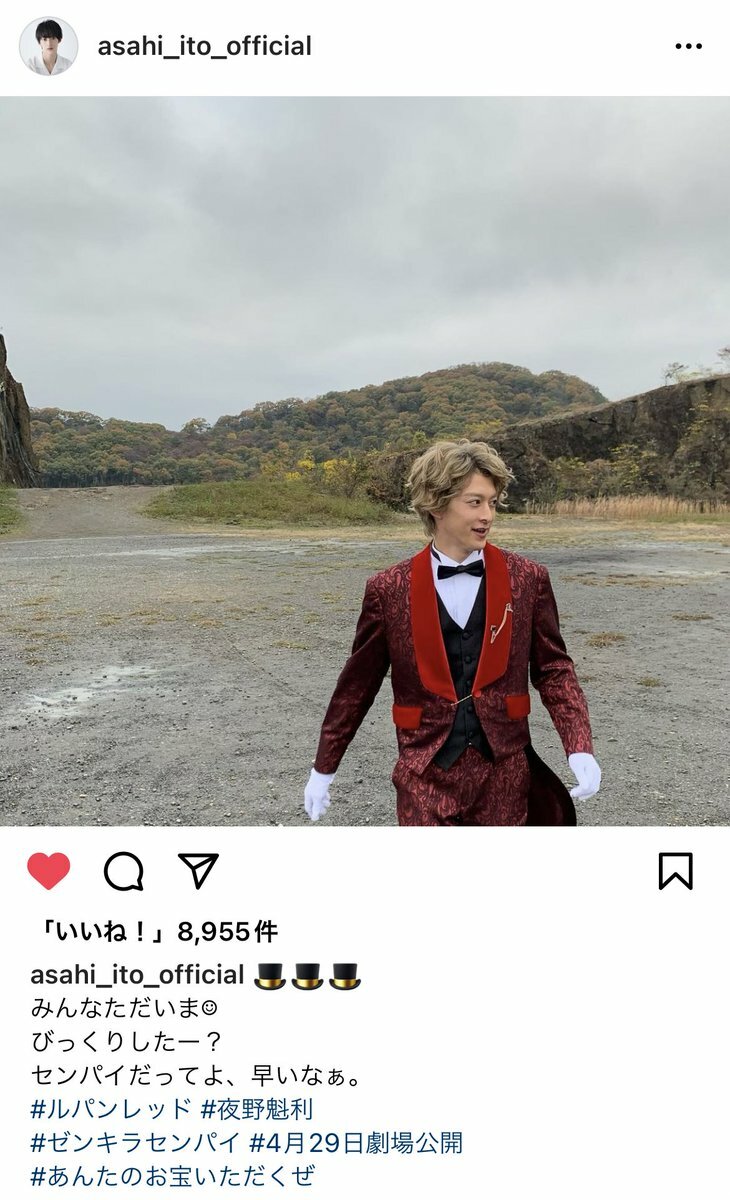View the 8,955 likes list
The image size is (730, 1200).
point(156,932)
